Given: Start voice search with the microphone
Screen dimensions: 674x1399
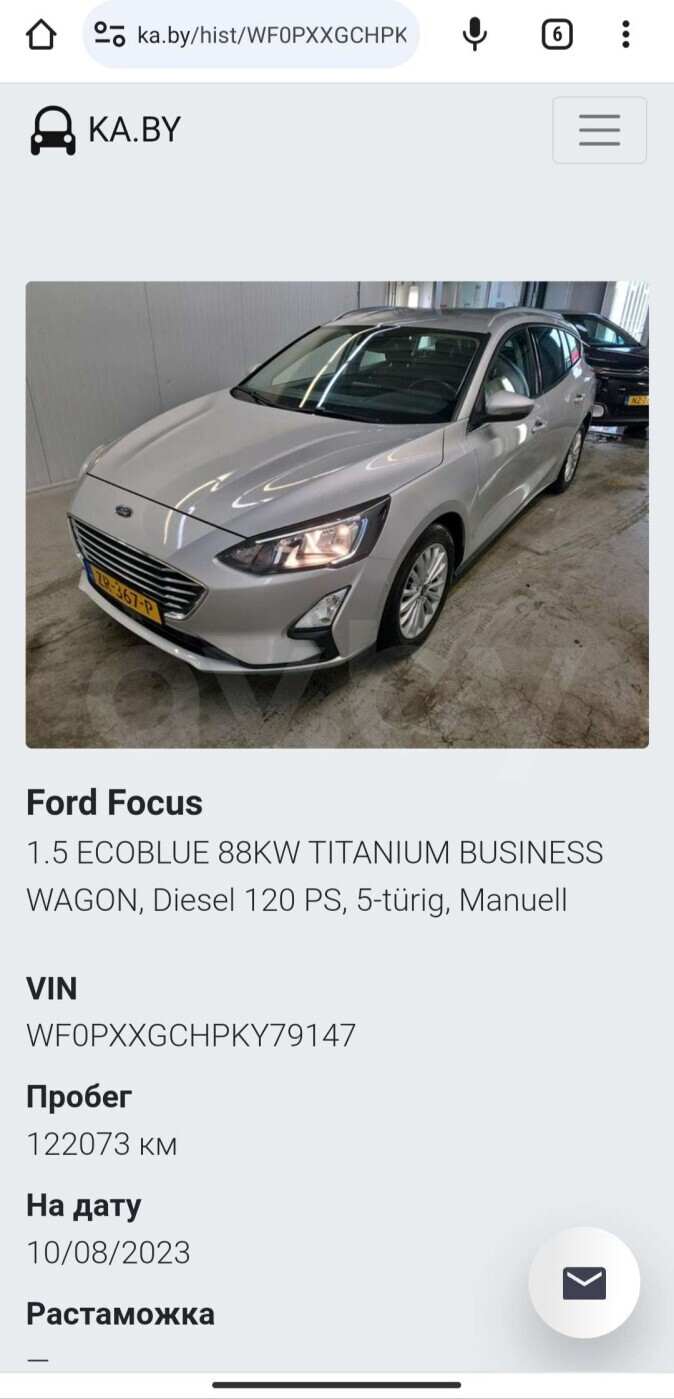Looking at the screenshot, I should point(475,35).
